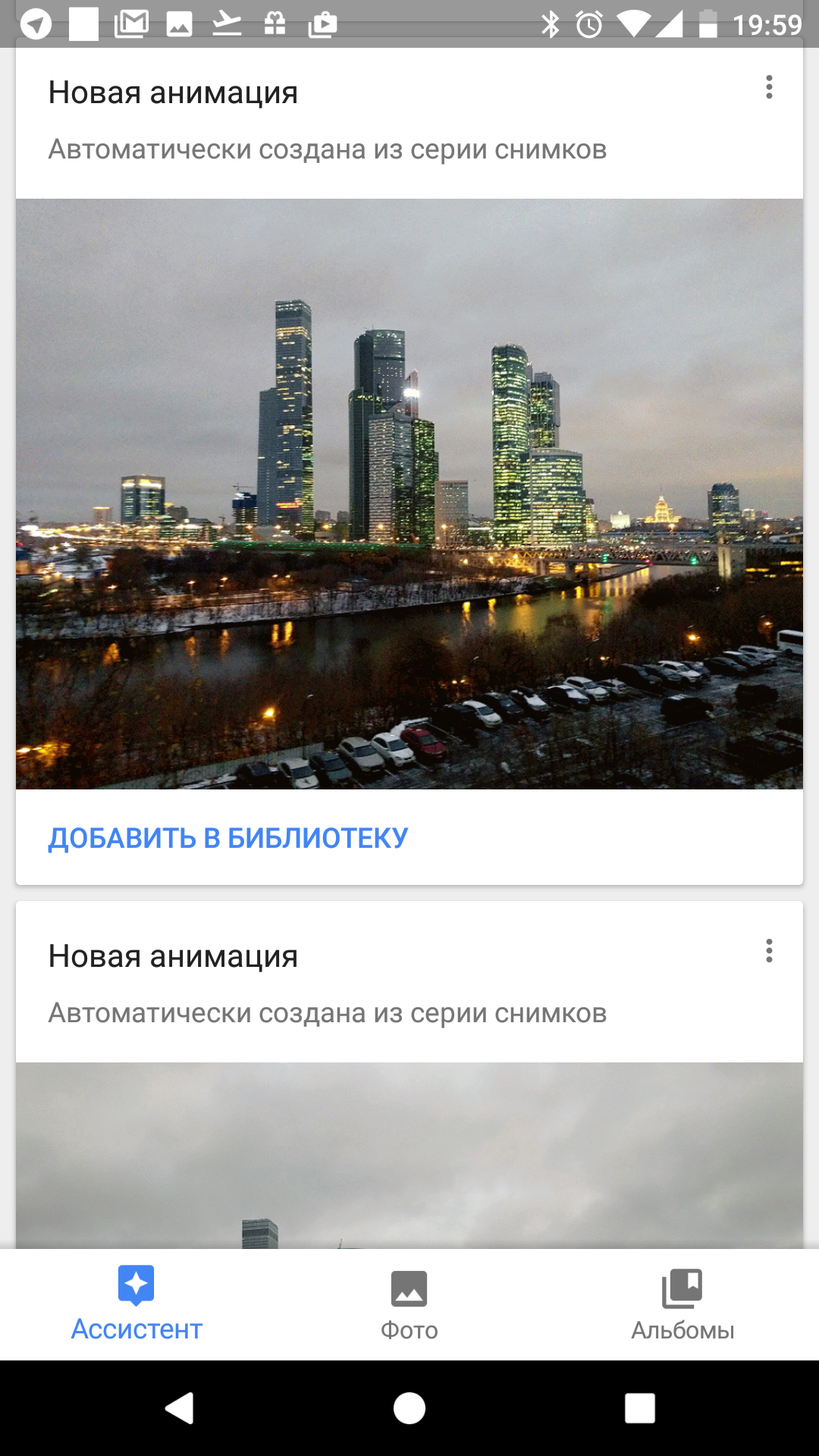
Task: Select the Ассистент tab
Action: (x=136, y=1304)
